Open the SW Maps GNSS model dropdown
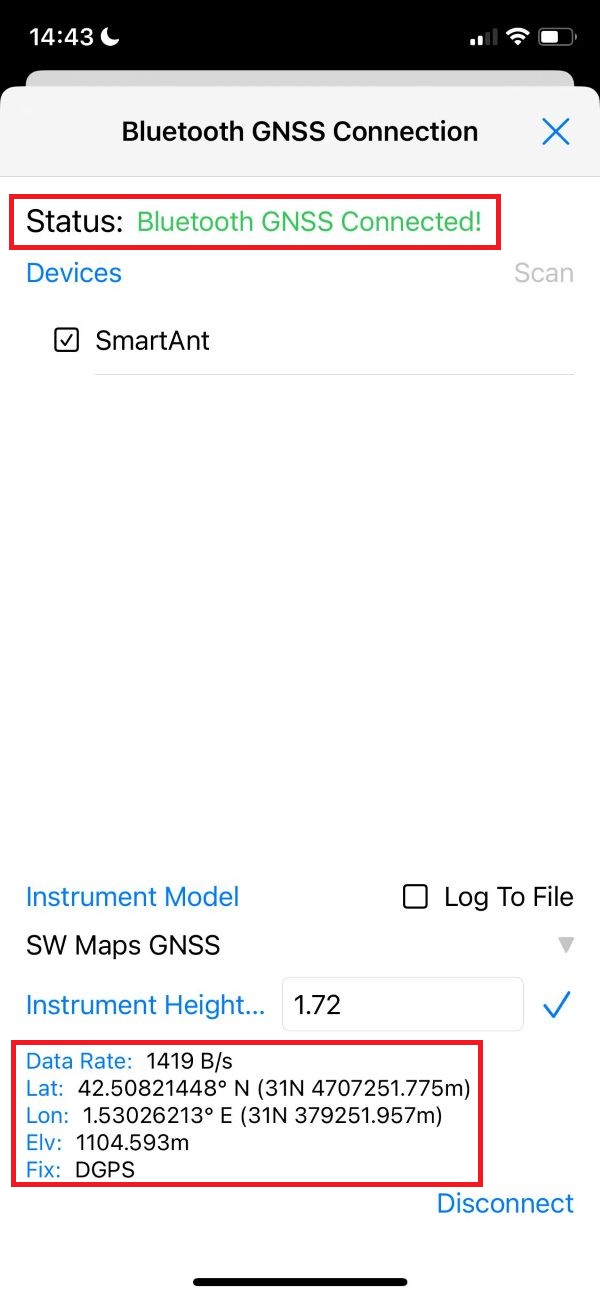Viewport: 600px width, 1299px height. tap(566, 945)
